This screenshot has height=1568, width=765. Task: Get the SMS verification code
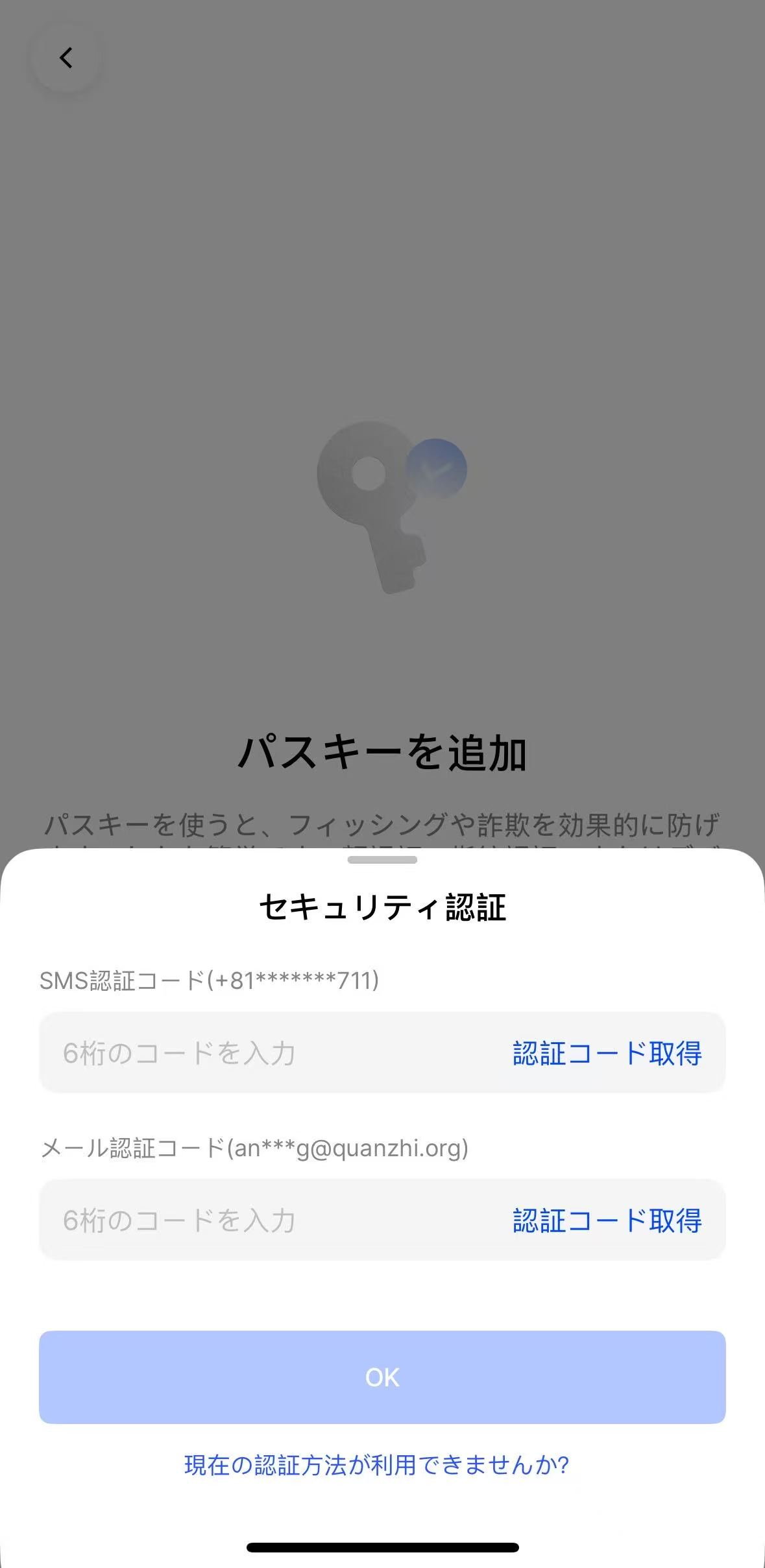[x=607, y=1053]
